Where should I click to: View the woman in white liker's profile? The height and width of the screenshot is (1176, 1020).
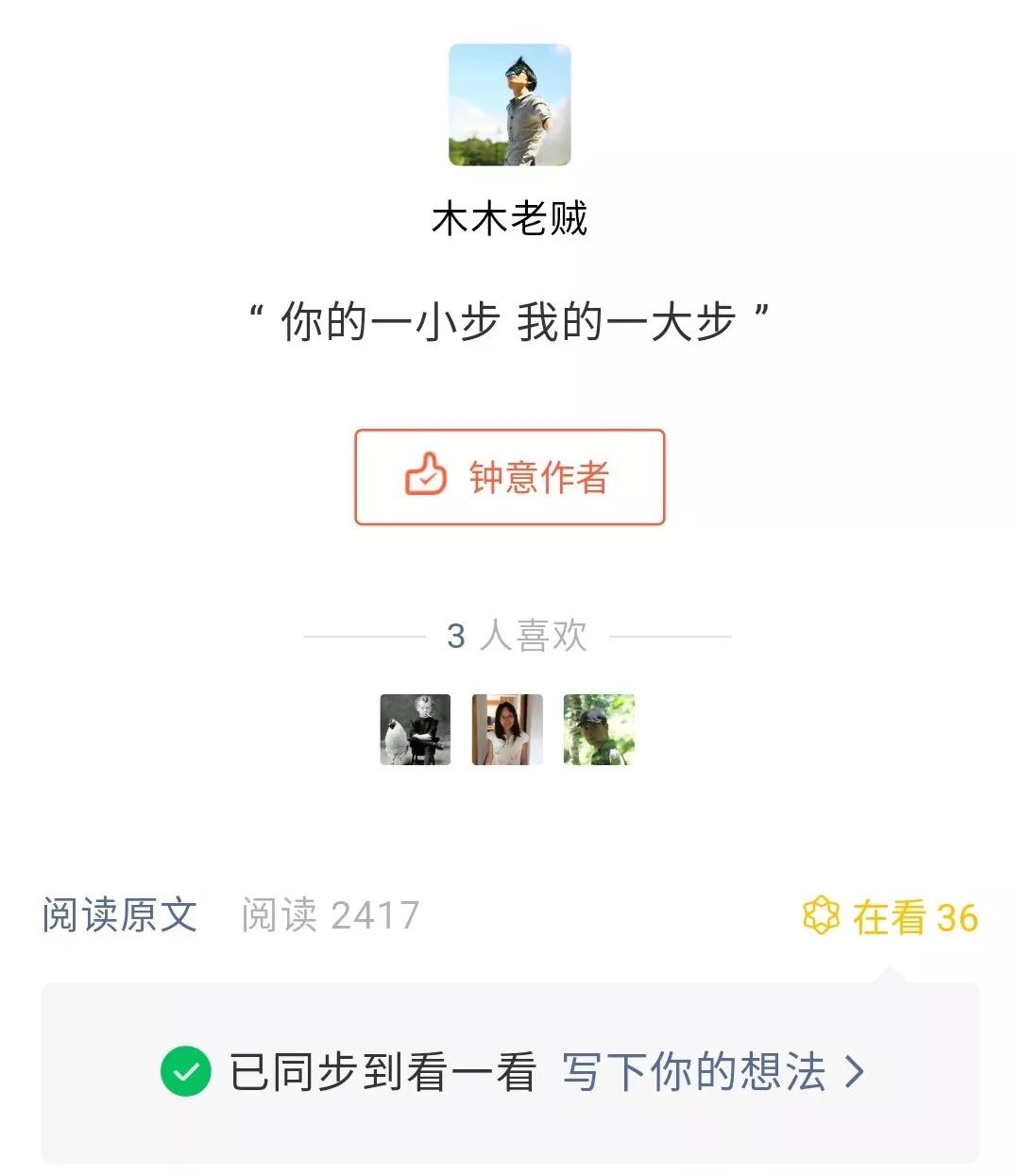[x=507, y=729]
